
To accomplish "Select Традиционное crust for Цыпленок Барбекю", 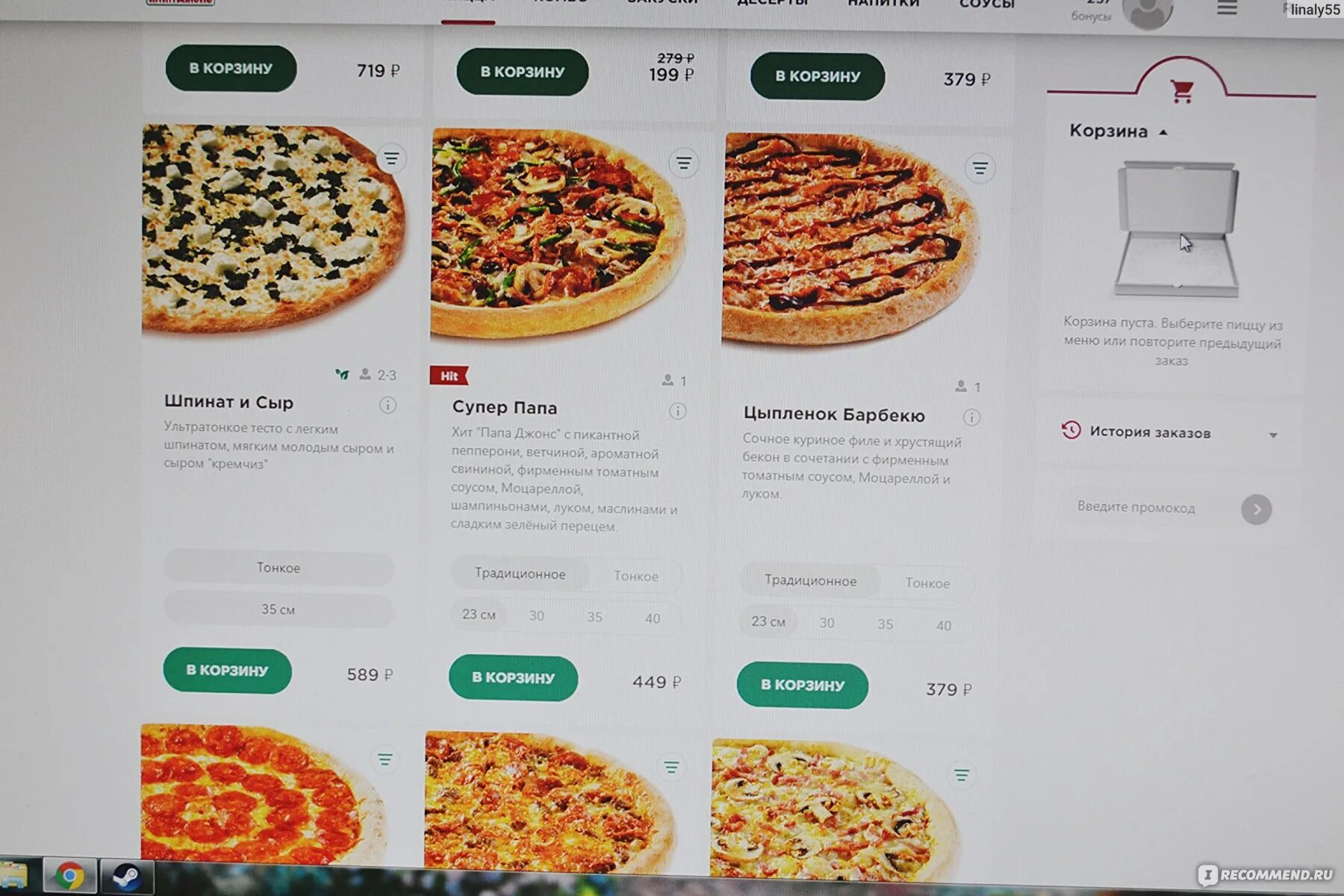I will 810,581.
